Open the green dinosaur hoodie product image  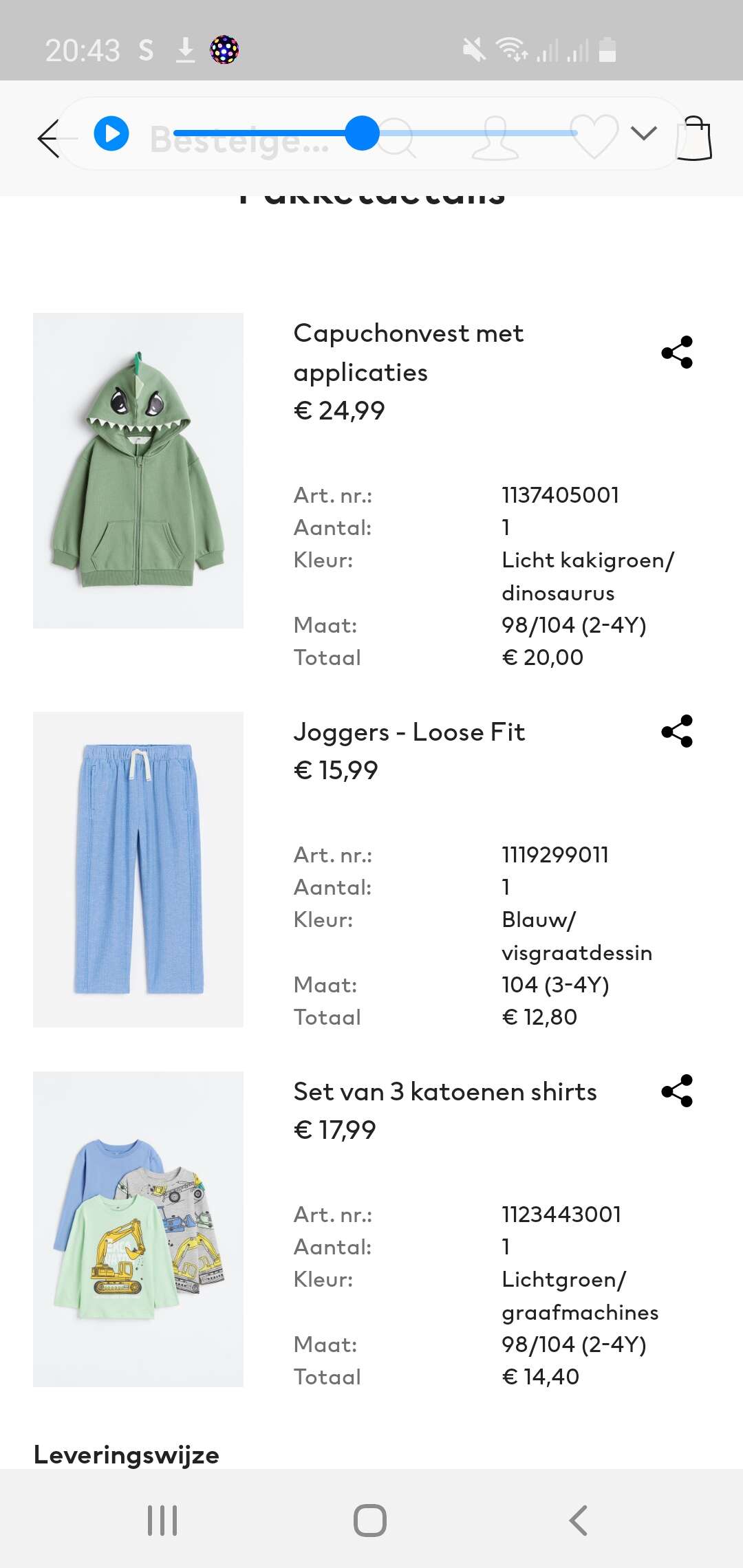138,470
